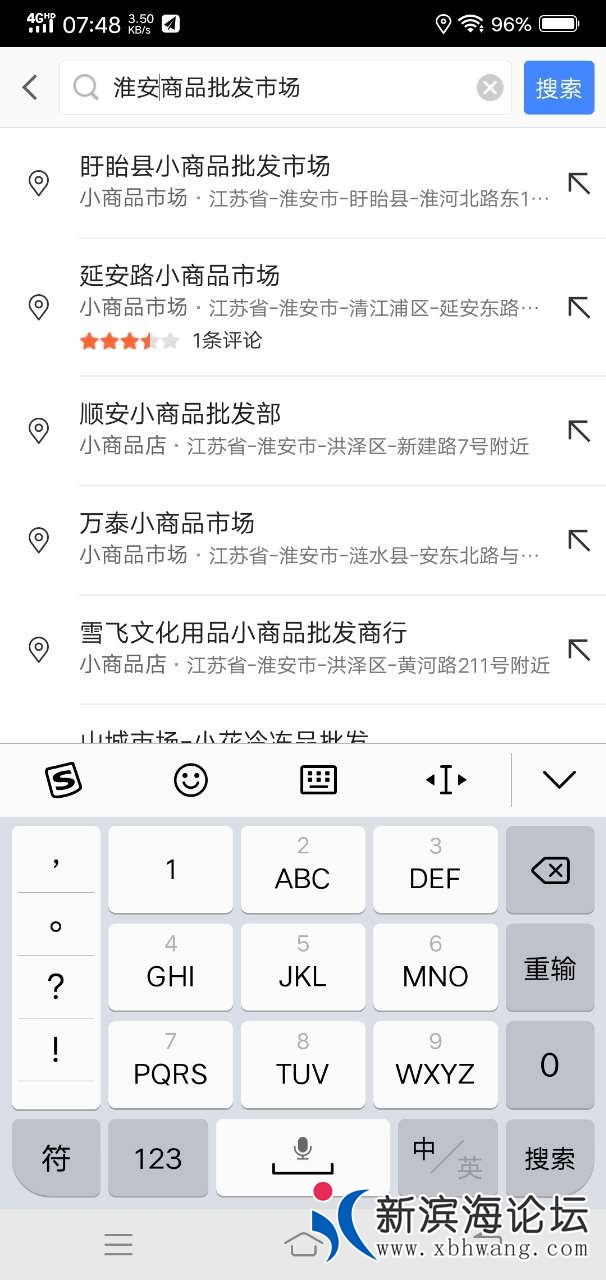606x1280 pixels.
Task: Delete a character with the backspace key
Action: (x=550, y=870)
